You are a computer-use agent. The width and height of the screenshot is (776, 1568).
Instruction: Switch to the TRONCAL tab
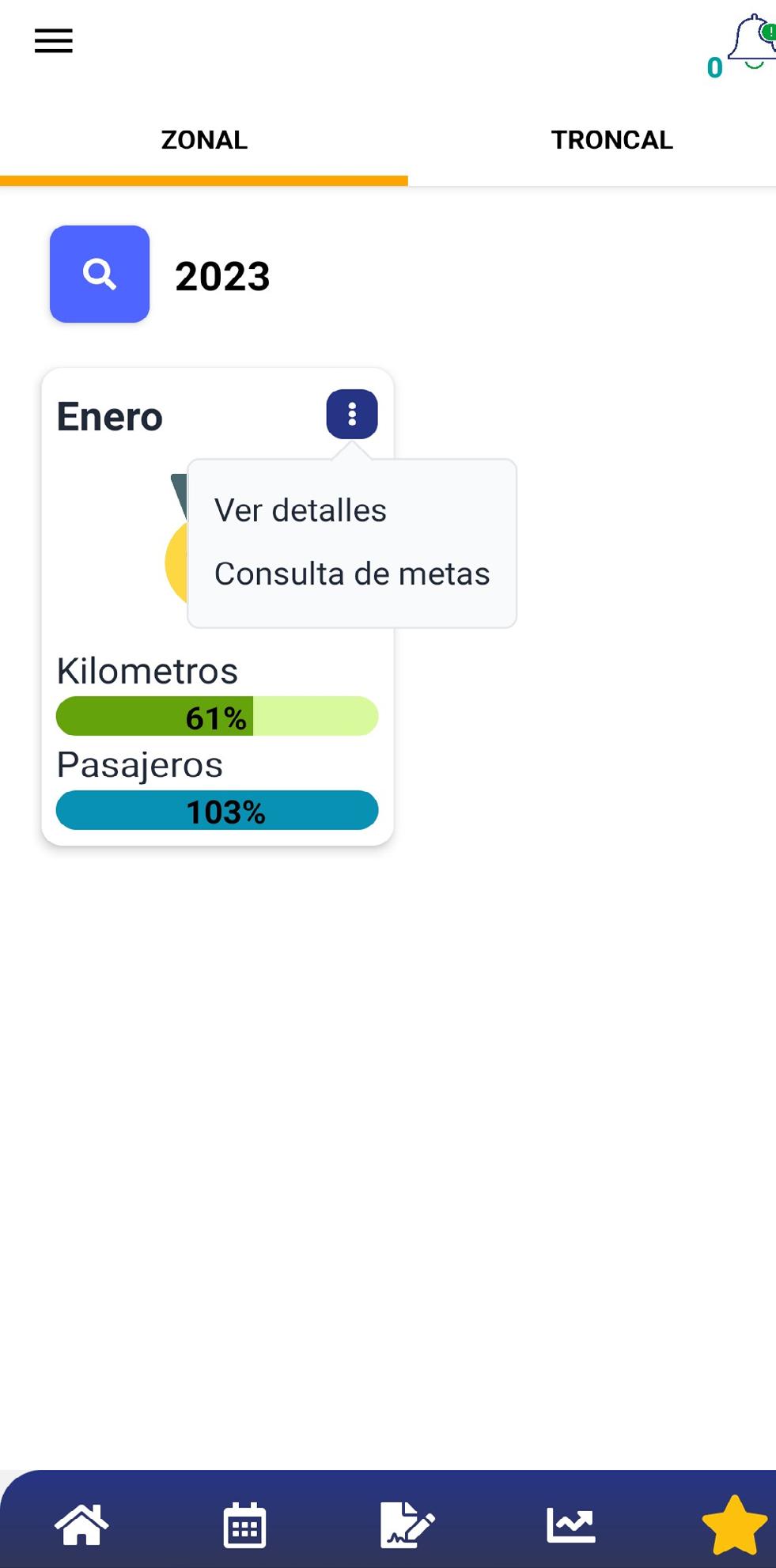tap(611, 140)
